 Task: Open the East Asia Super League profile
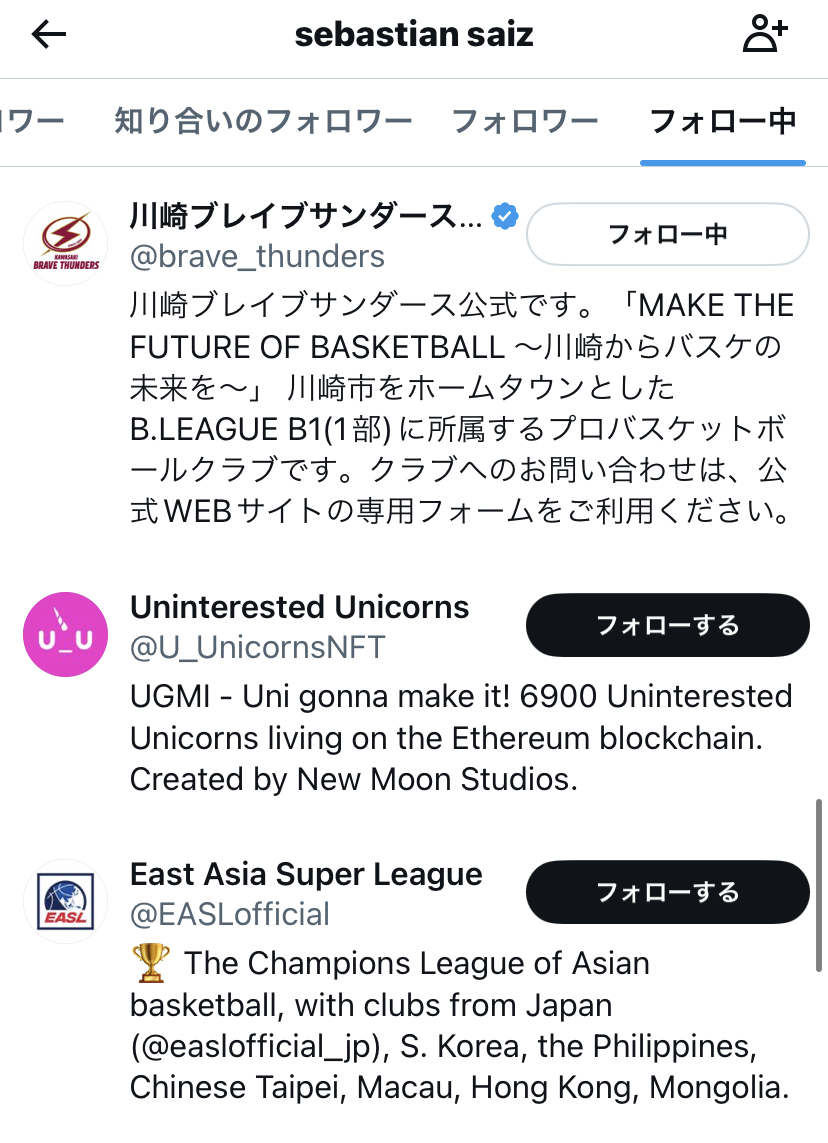click(x=306, y=874)
